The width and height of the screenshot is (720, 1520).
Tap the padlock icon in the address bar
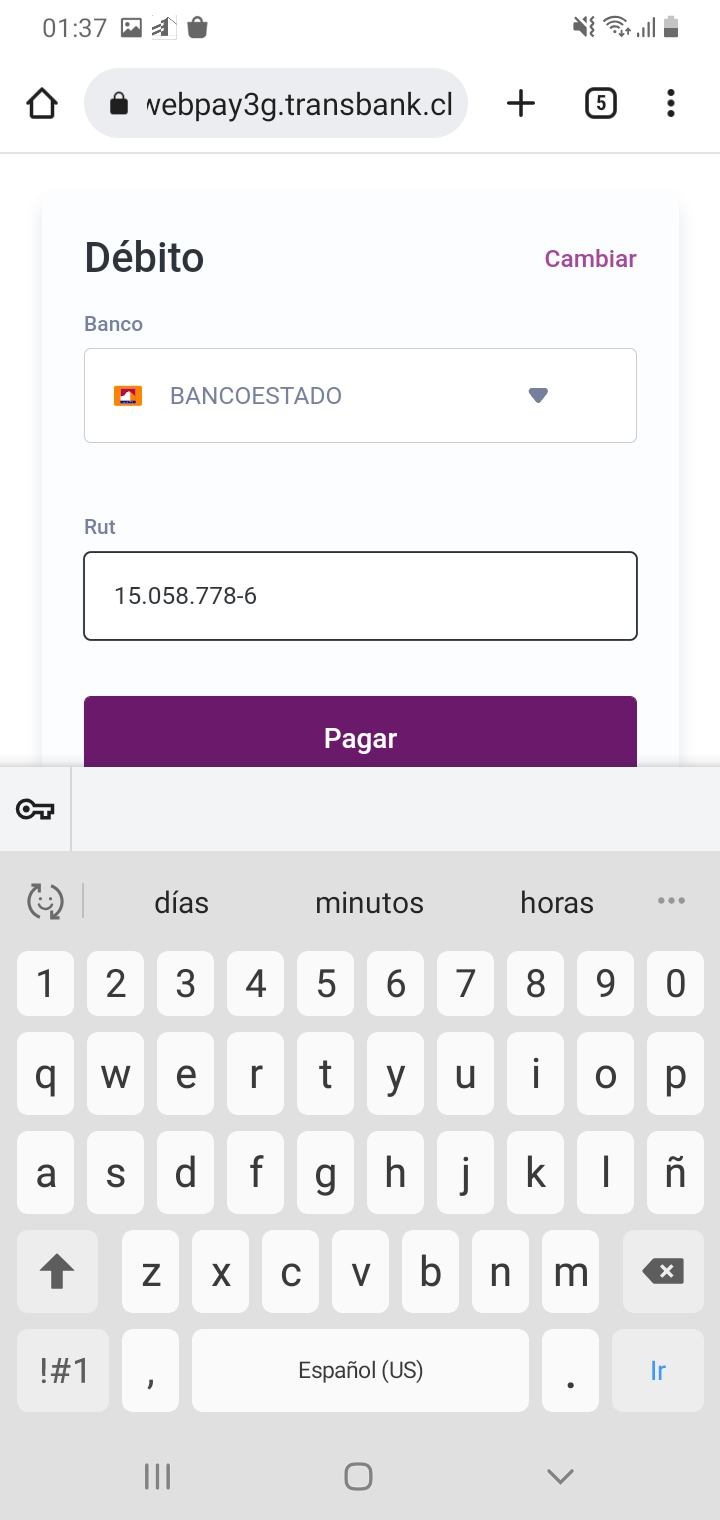click(122, 103)
